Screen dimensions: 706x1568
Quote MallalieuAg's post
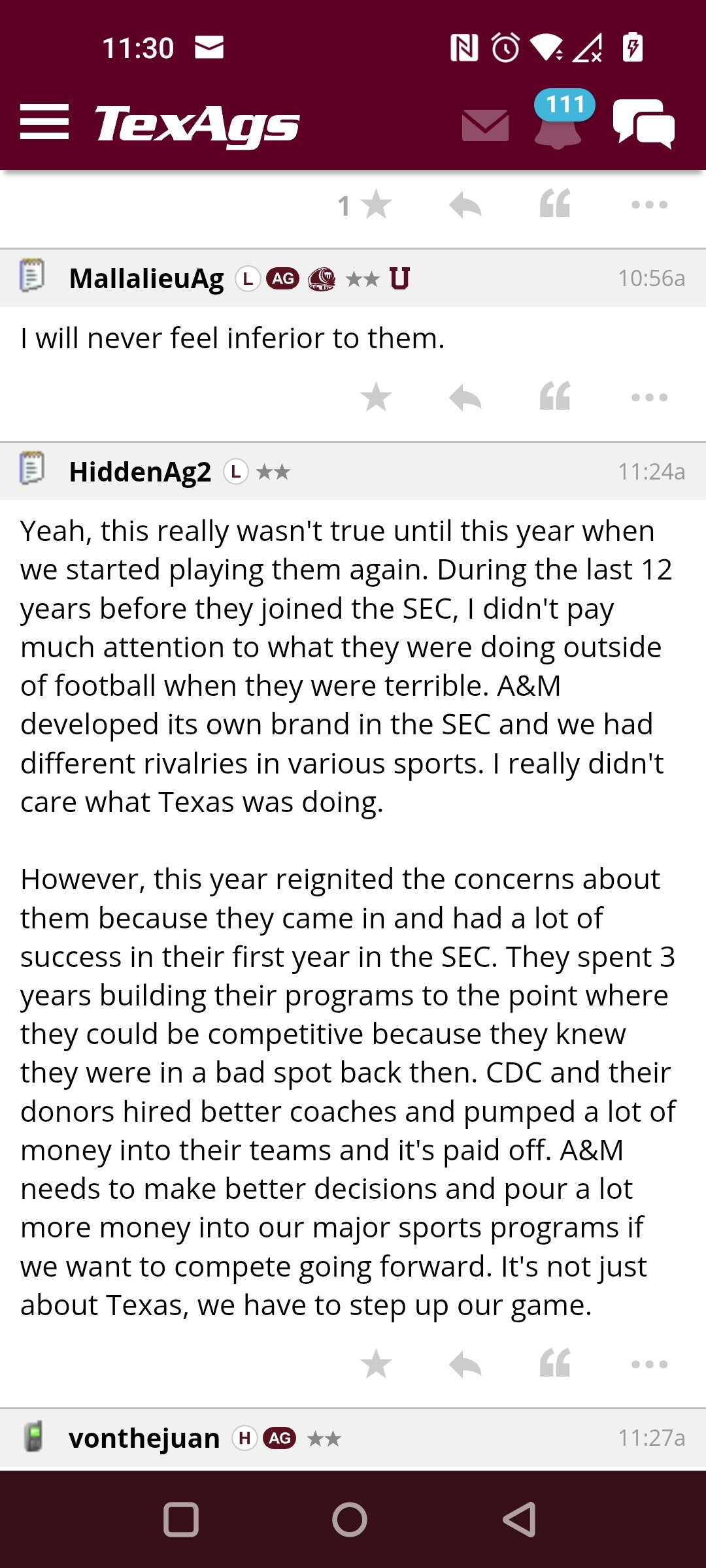pos(555,396)
